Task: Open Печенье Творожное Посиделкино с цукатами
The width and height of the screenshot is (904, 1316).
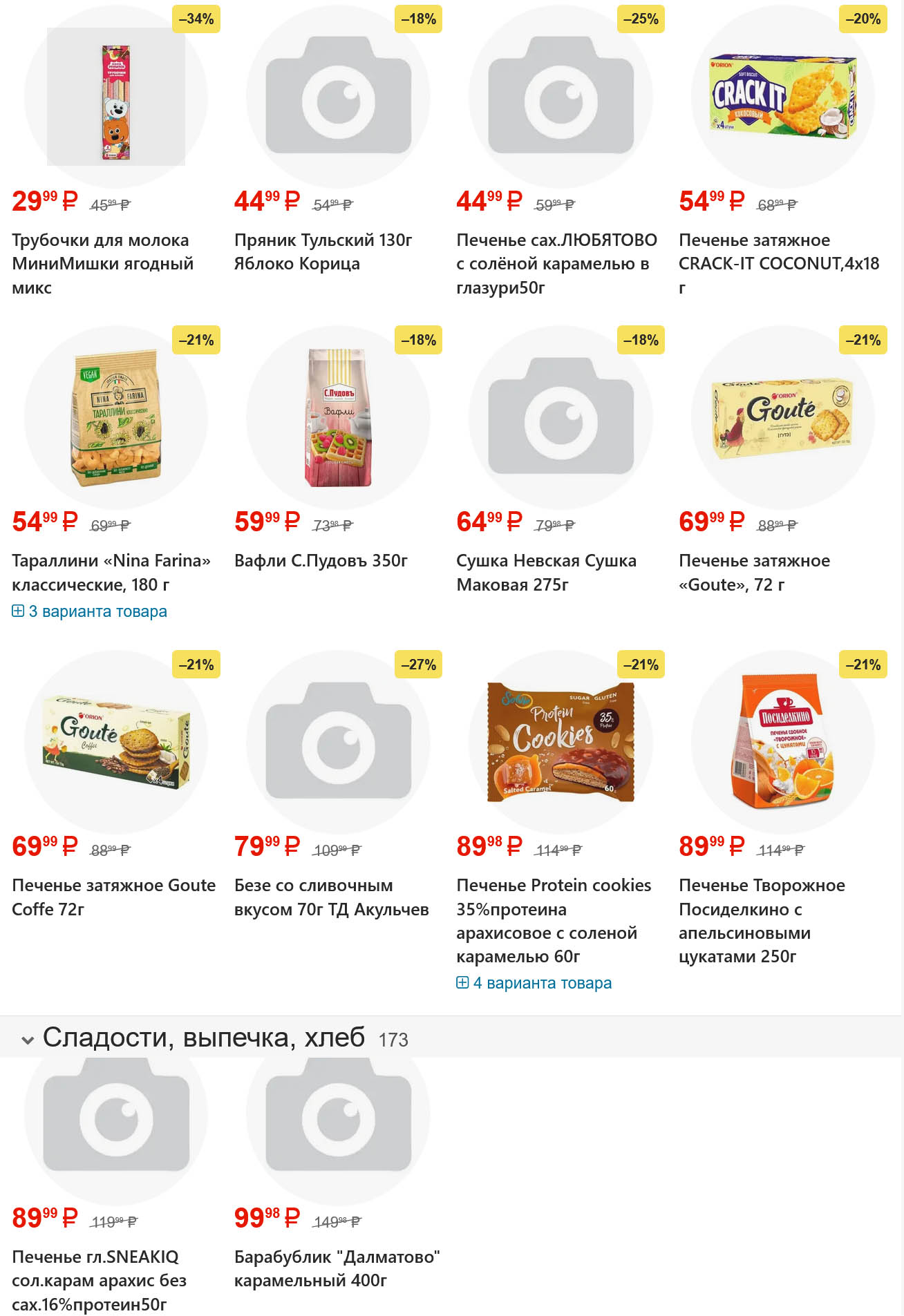Action: tap(762, 920)
